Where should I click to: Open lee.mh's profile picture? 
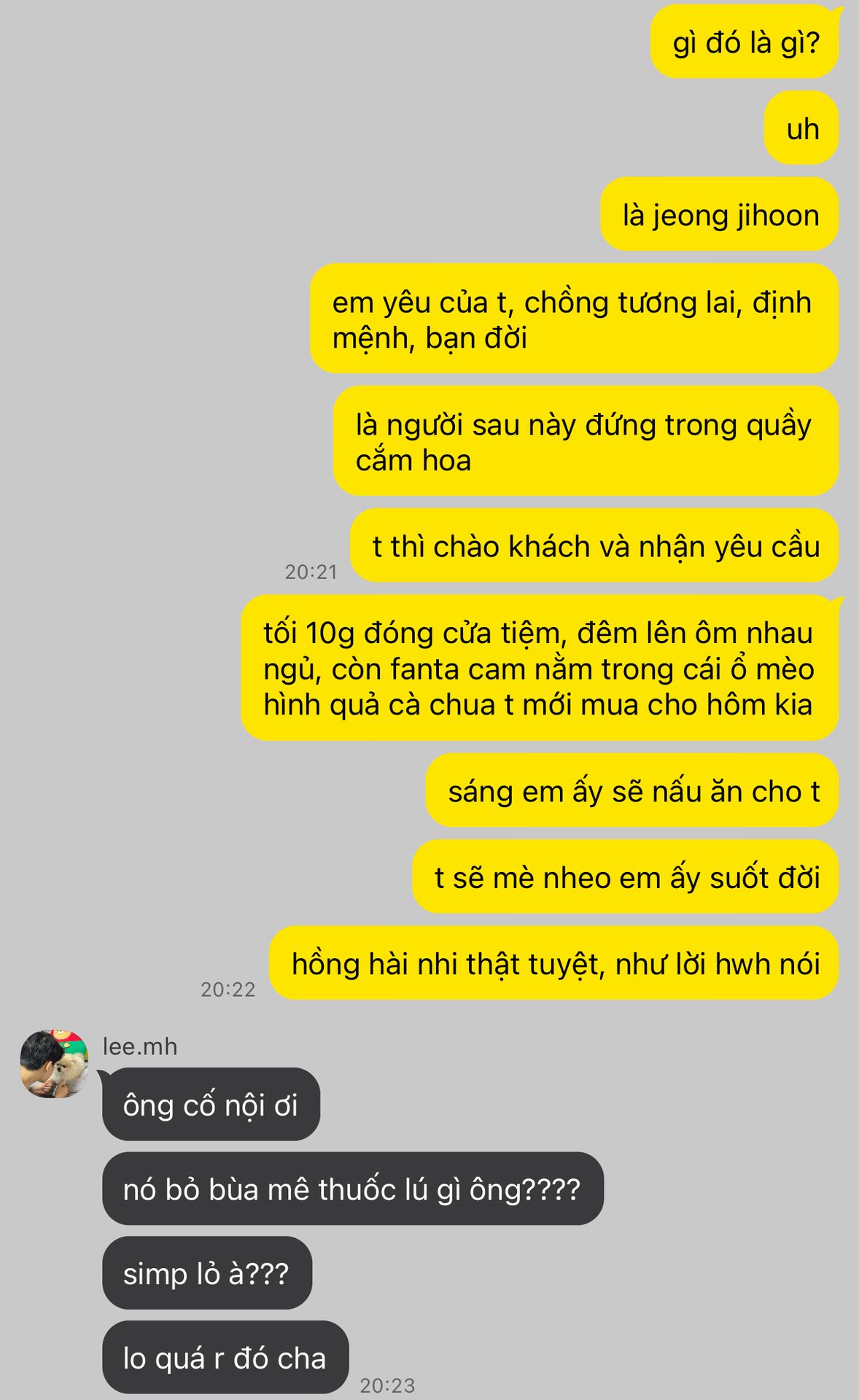click(x=54, y=1064)
